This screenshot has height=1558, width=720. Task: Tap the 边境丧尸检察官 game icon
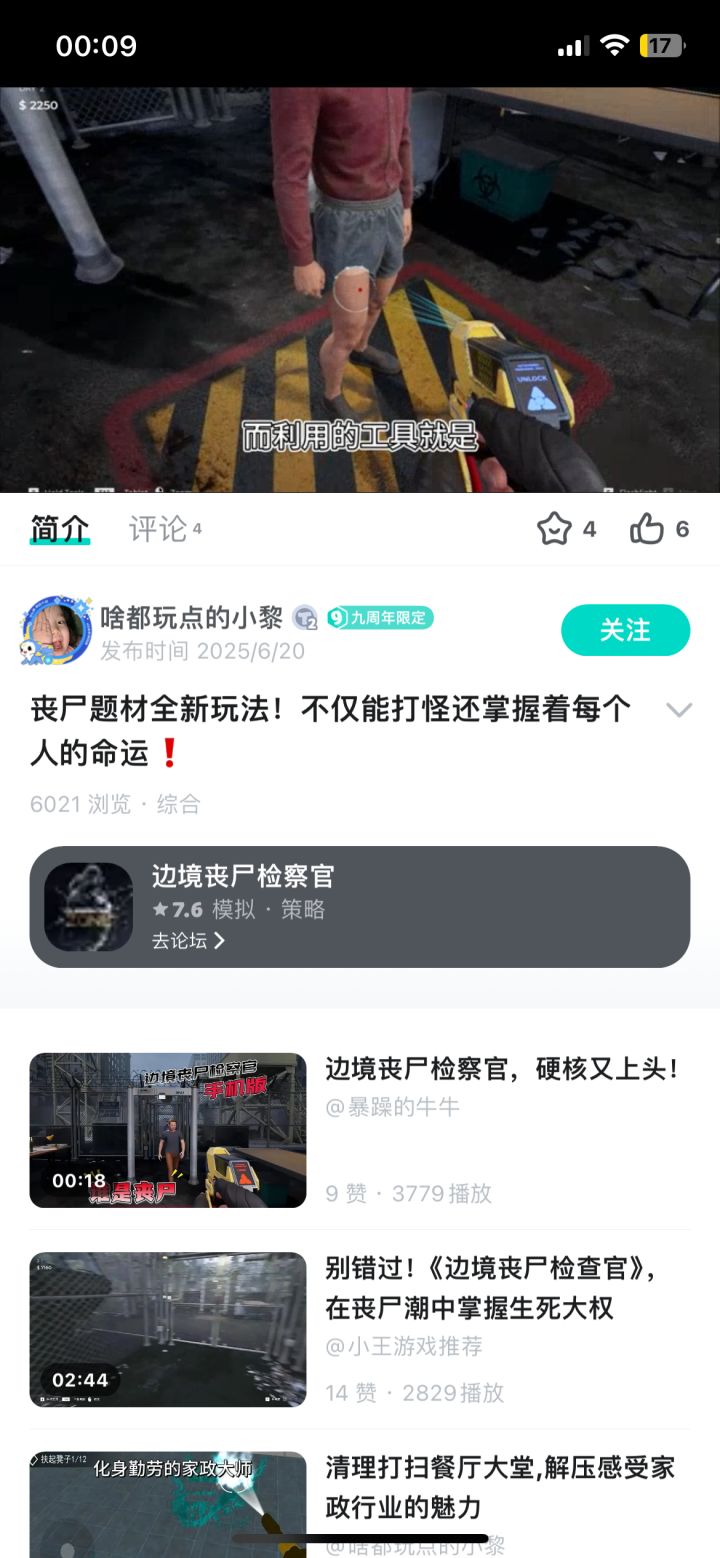click(86, 908)
